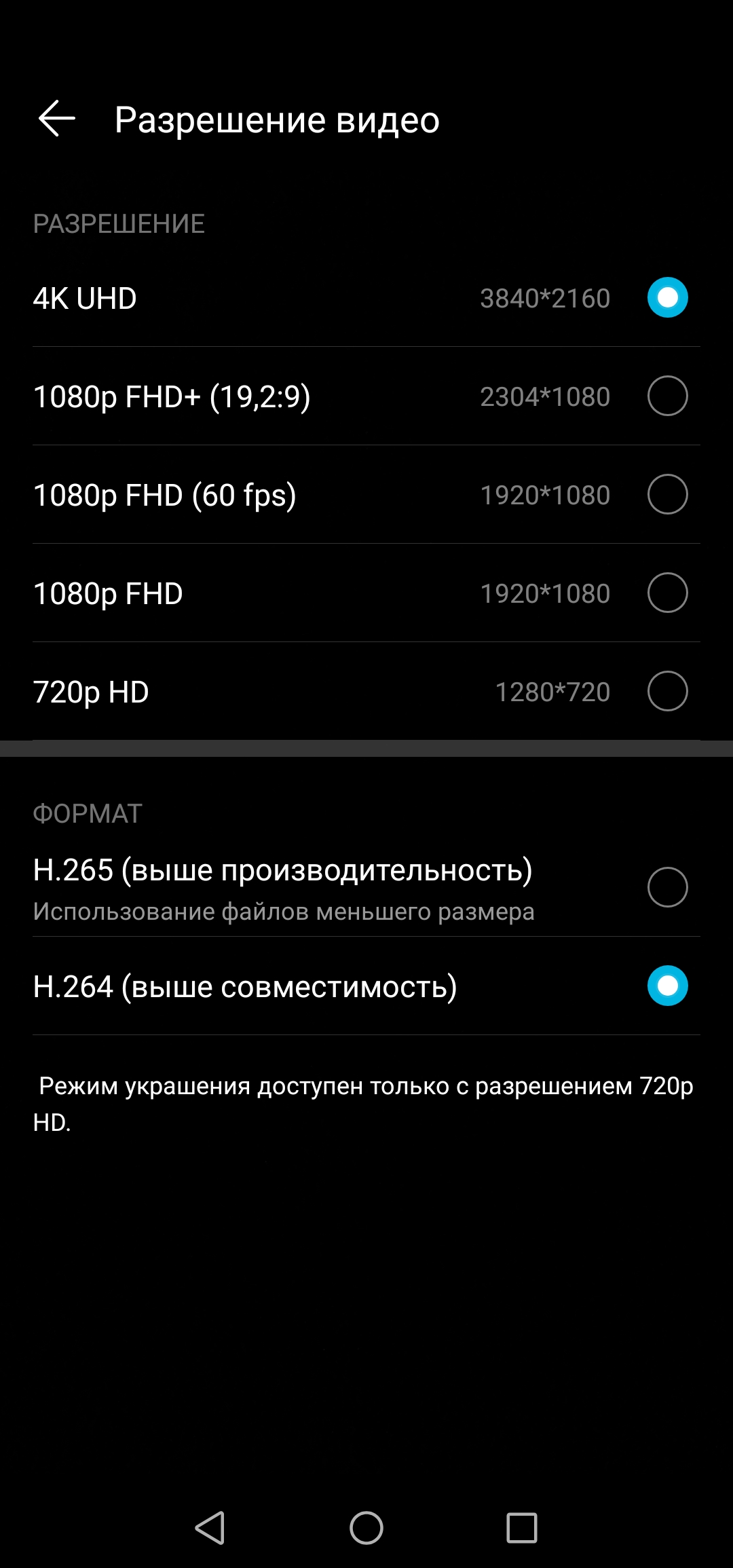The width and height of the screenshot is (733, 1568).
Task: Select 4K UHD 3840*2160 resolution
Action: click(x=667, y=297)
